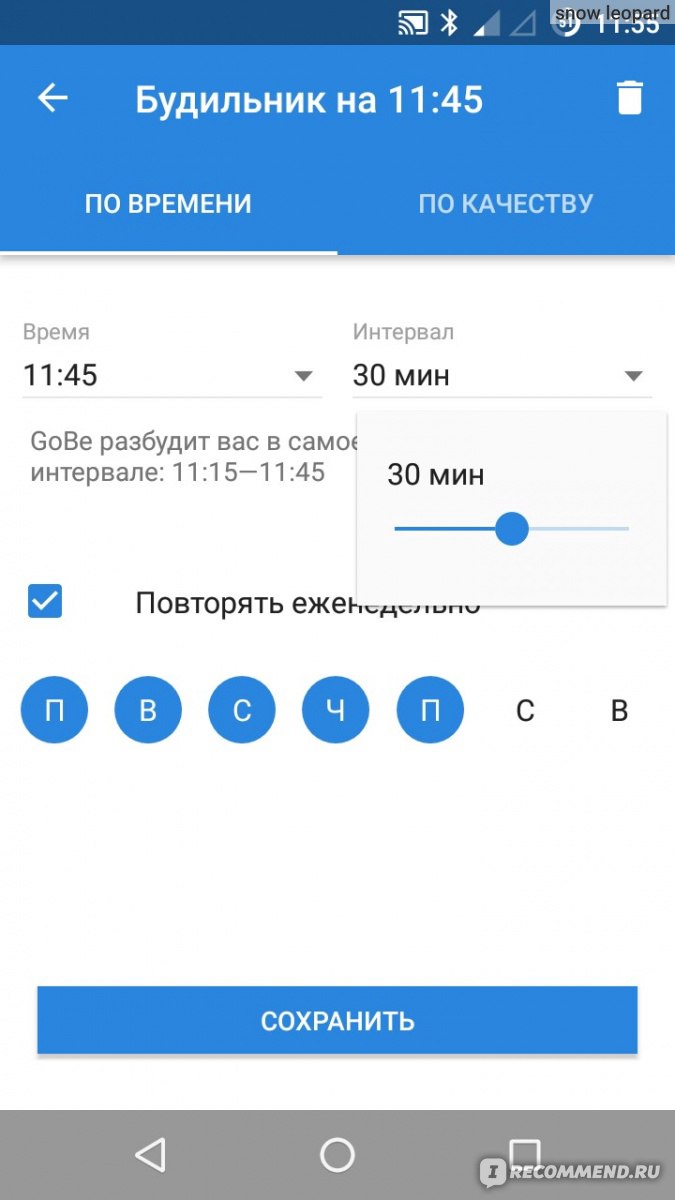This screenshot has width=675, height=1200.
Task: Select the ПО ВРЕМЕНИ tab
Action: click(x=168, y=204)
